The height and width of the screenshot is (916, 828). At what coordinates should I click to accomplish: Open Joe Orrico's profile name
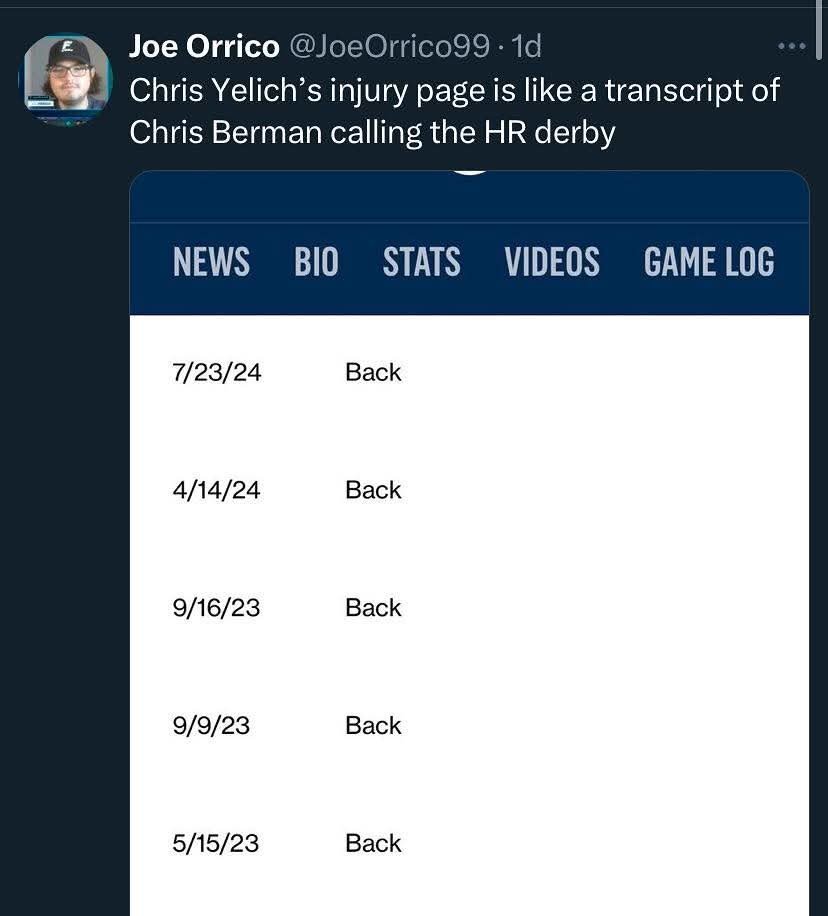pyautogui.click(x=204, y=46)
